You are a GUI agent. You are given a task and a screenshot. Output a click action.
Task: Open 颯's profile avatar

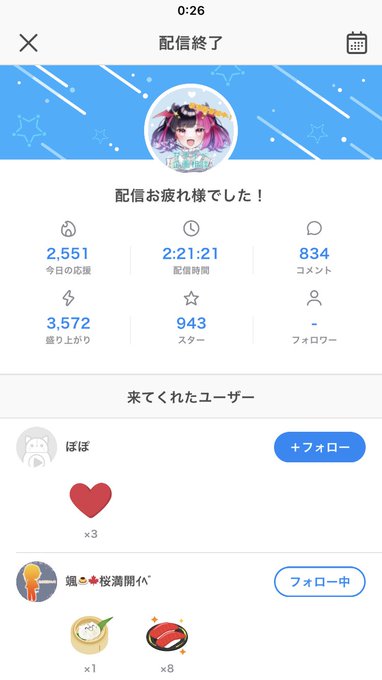[x=37, y=582]
